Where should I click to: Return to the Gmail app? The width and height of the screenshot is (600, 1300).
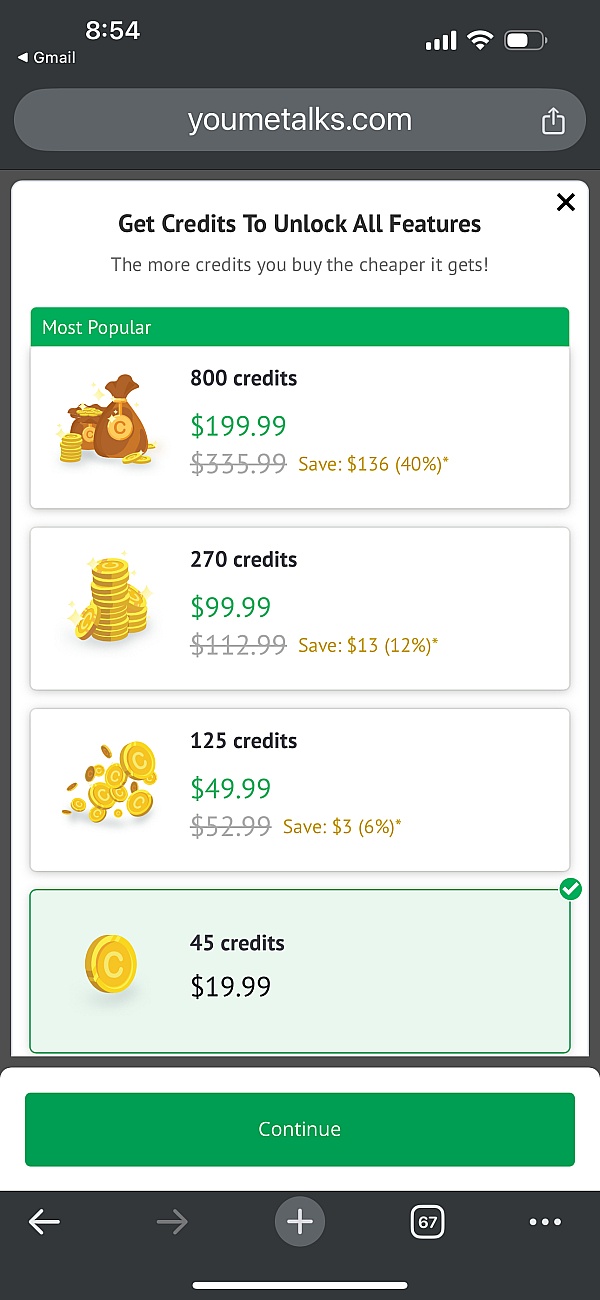tap(47, 58)
